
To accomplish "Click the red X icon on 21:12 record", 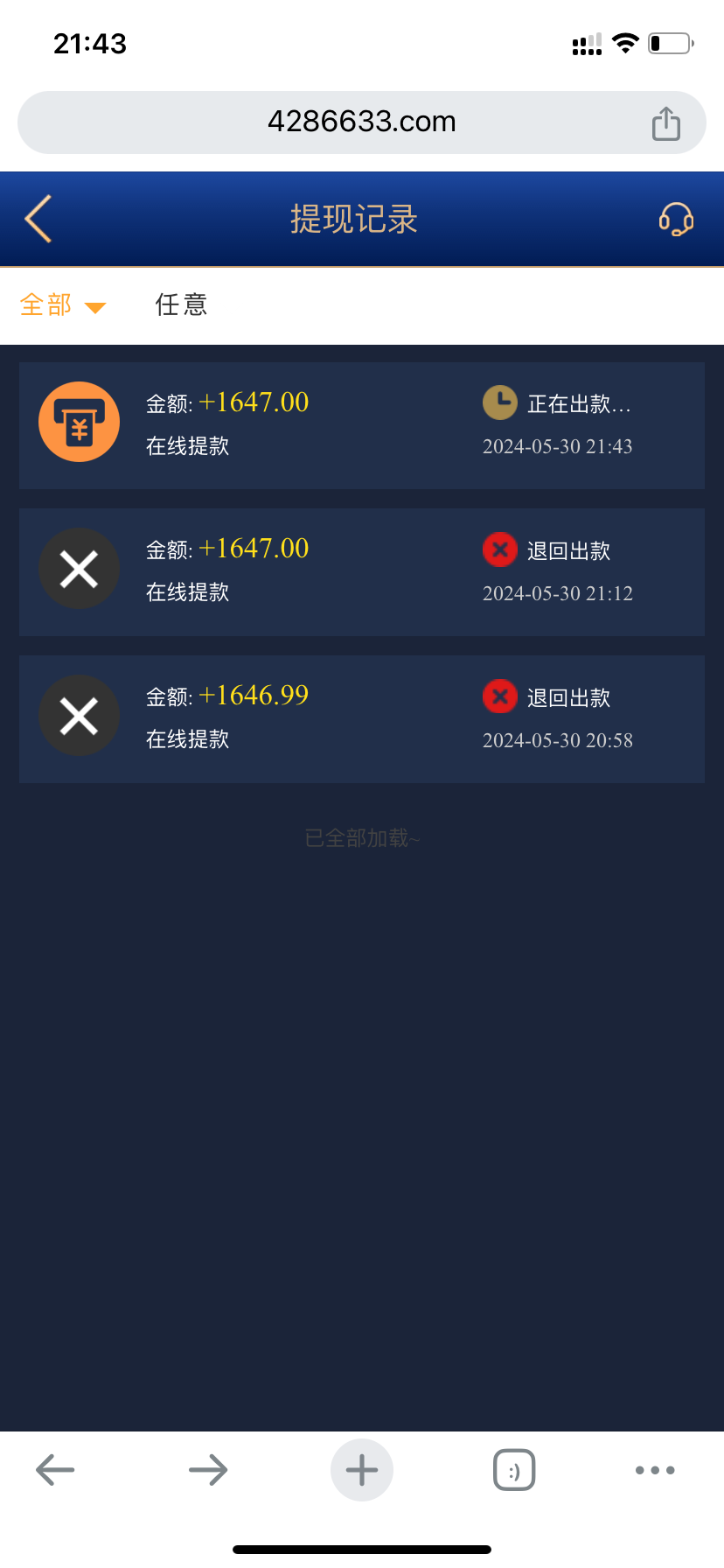I will (499, 549).
